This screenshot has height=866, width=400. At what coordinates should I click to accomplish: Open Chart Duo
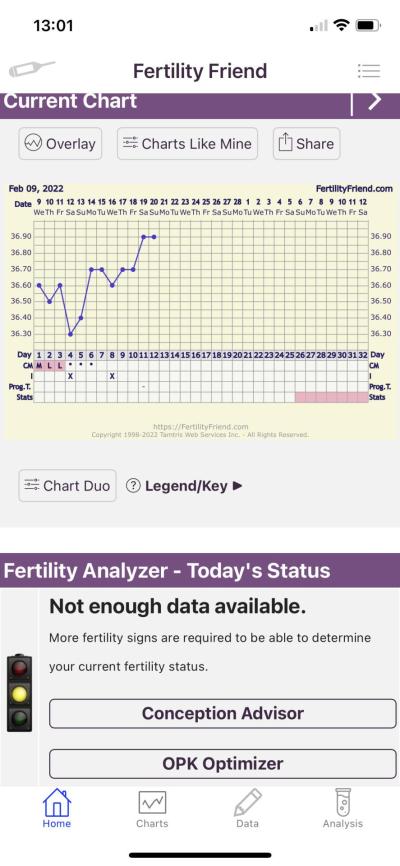click(67, 485)
